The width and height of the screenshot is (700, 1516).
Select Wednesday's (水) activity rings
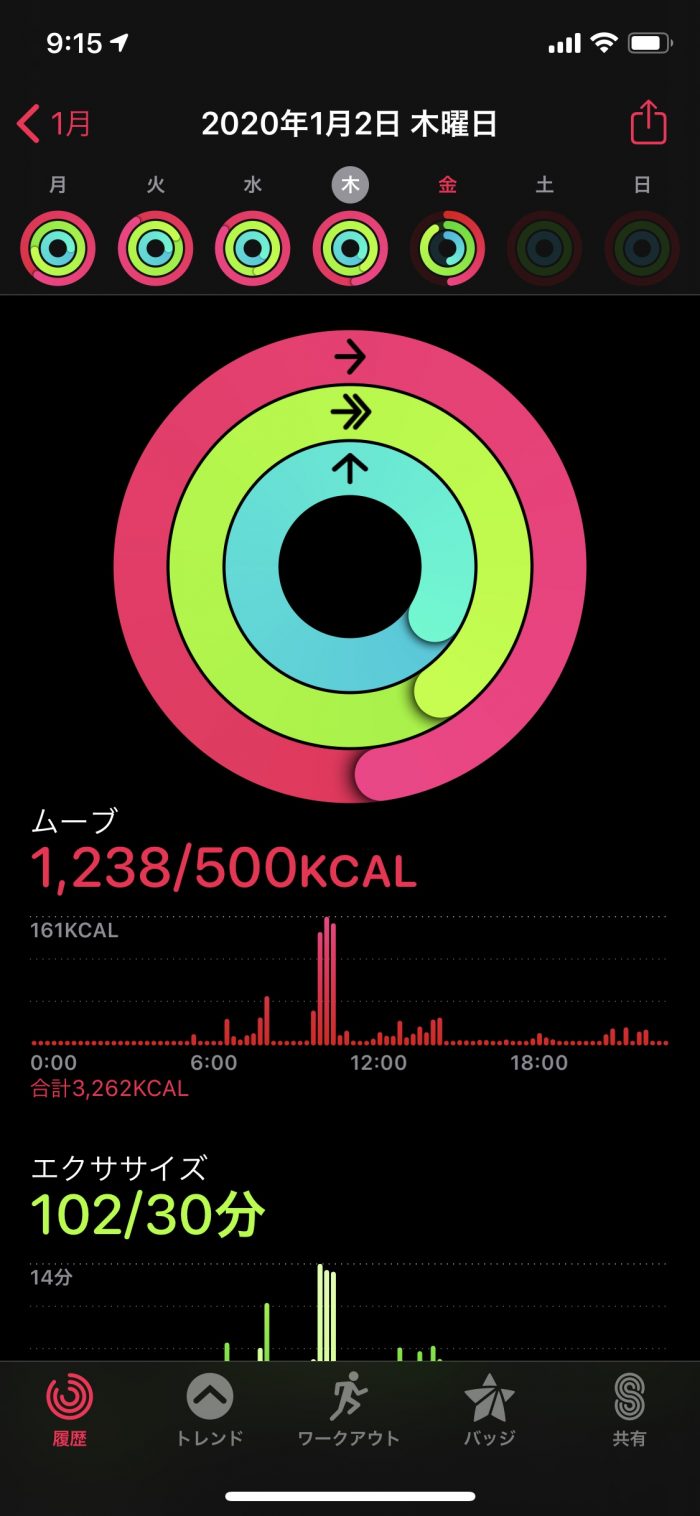pyautogui.click(x=253, y=248)
